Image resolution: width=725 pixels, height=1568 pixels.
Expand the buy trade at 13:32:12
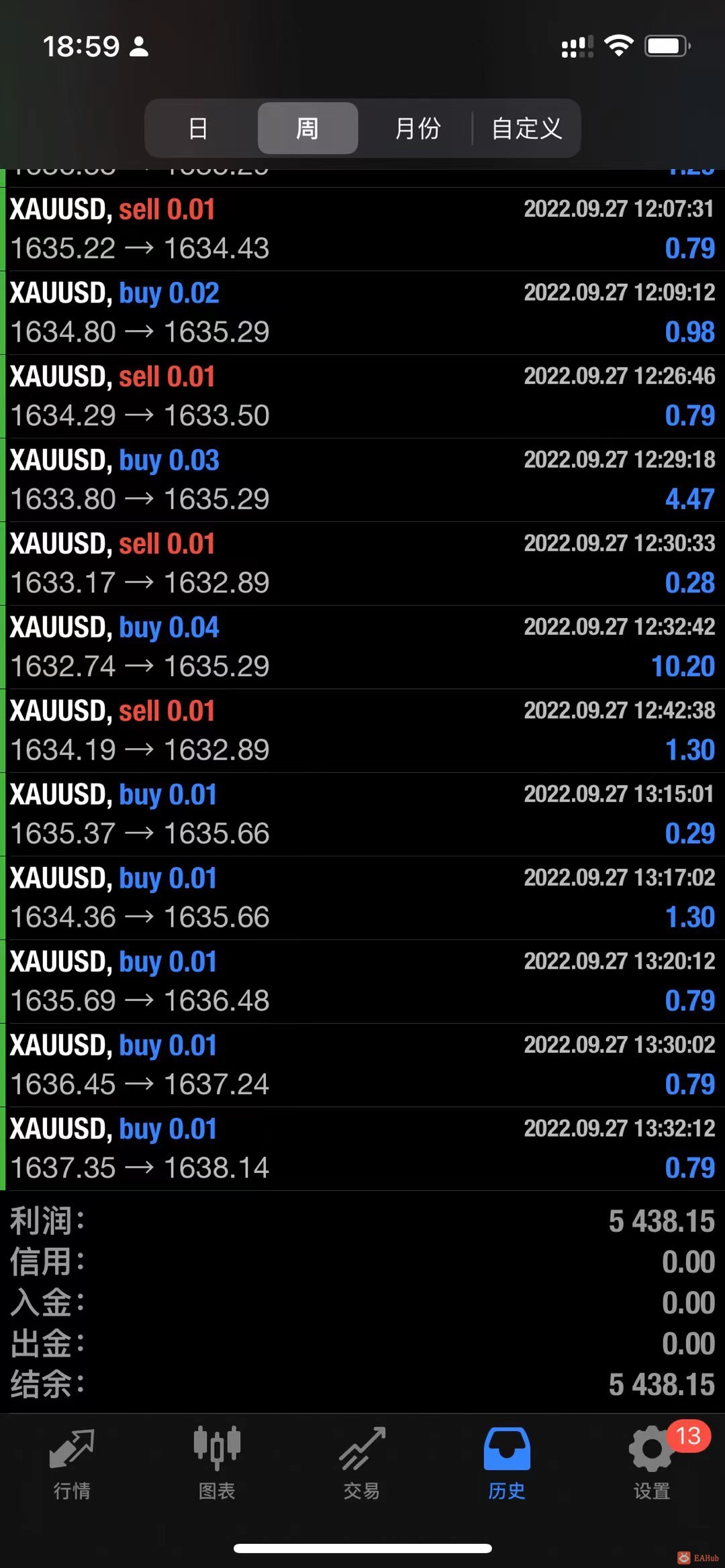click(x=362, y=1149)
